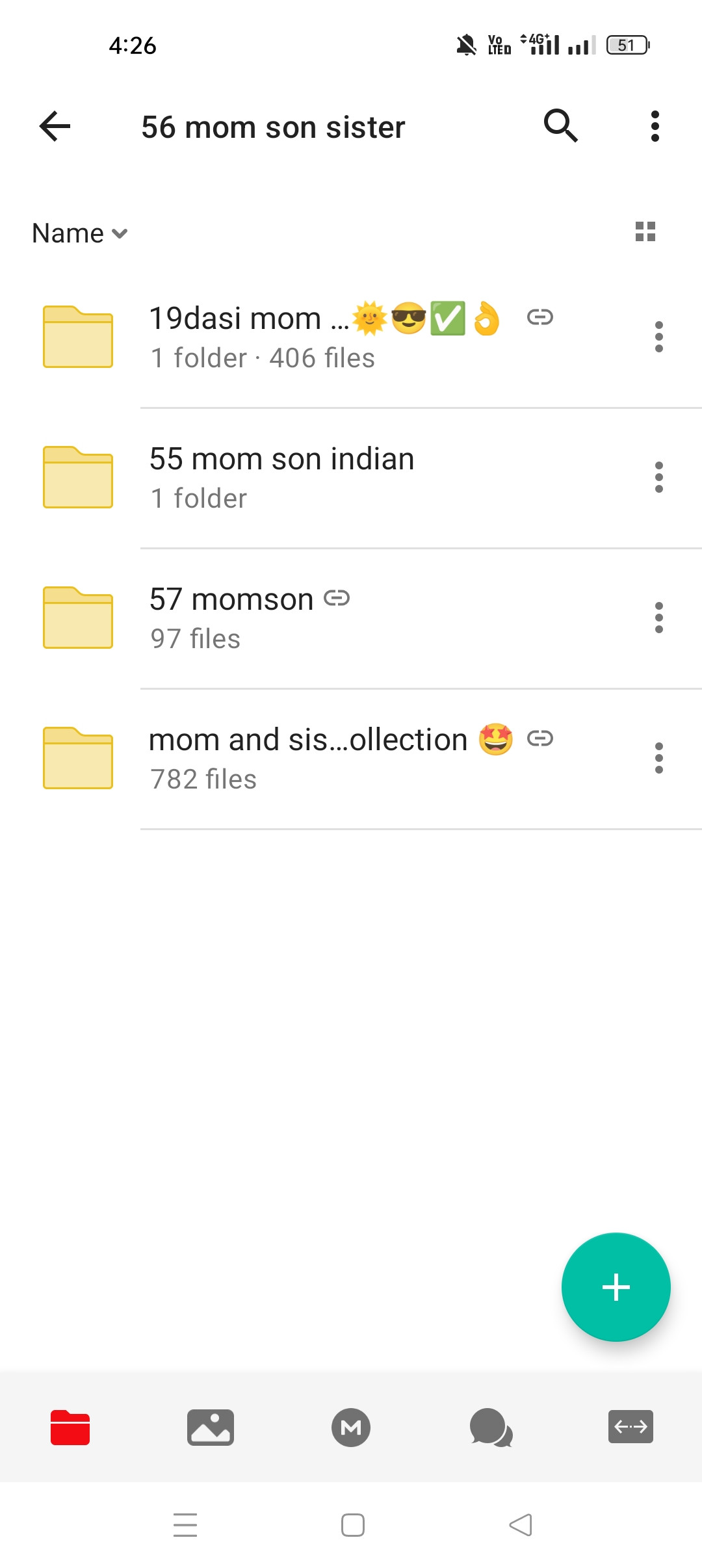
Task: Open options for the 406-file folder
Action: pos(659,337)
